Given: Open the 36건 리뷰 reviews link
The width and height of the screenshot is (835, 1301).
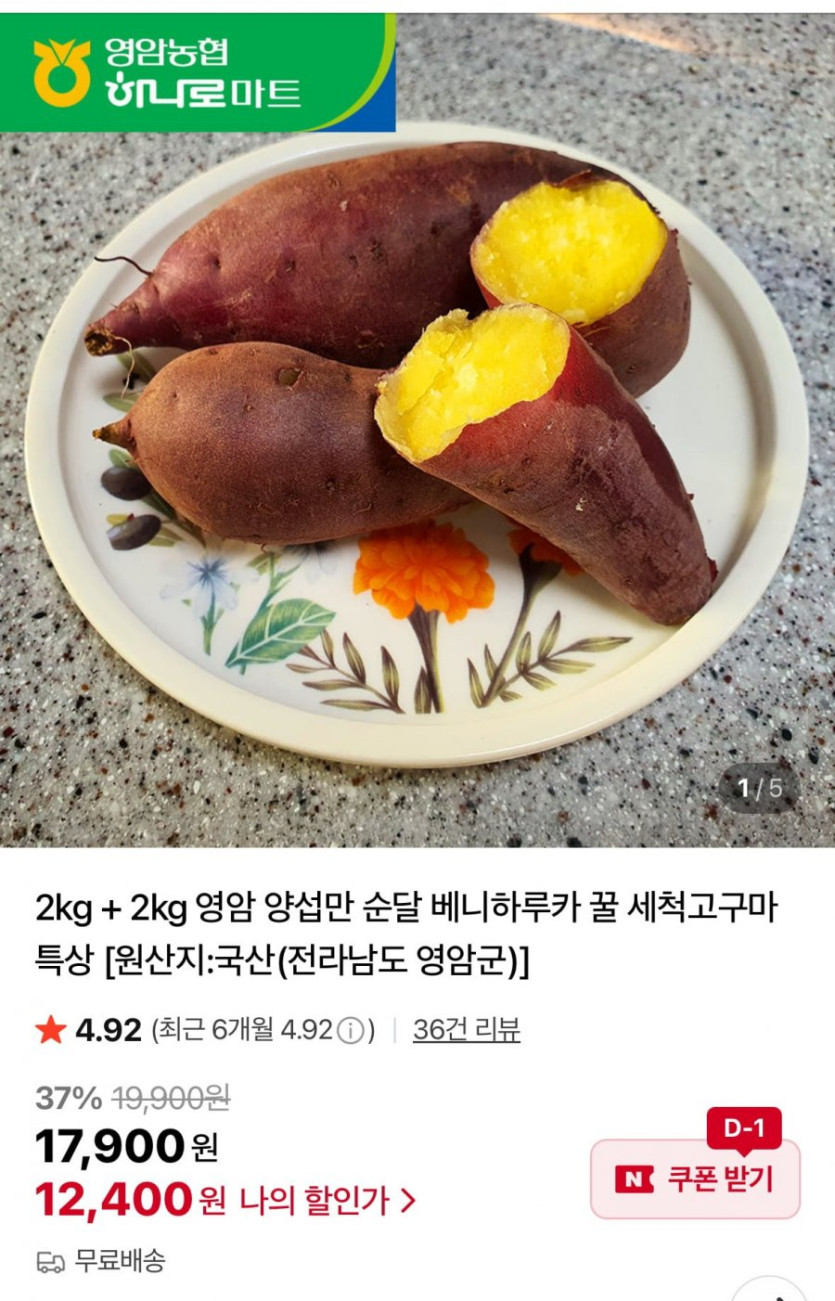Looking at the screenshot, I should click(x=466, y=1030).
